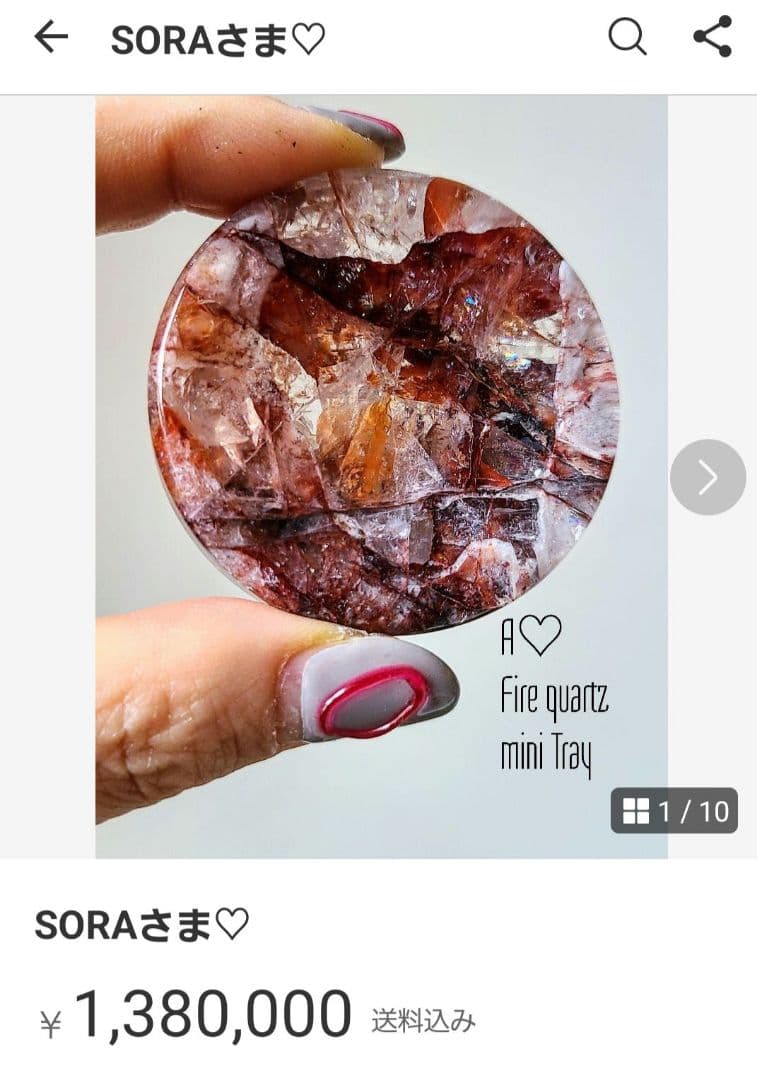Show the next product photo

pyautogui.click(x=707, y=477)
